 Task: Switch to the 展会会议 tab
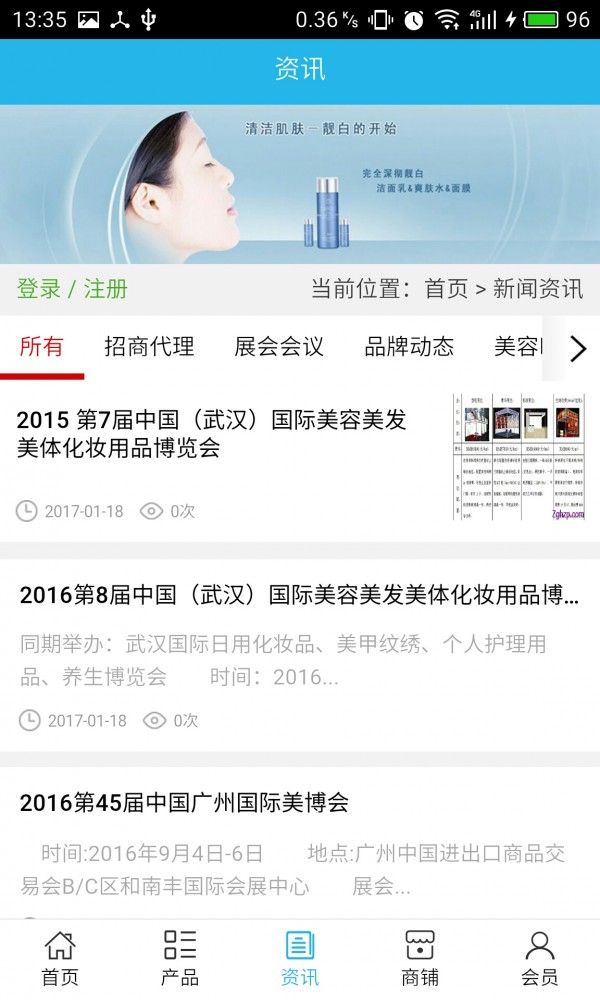279,347
